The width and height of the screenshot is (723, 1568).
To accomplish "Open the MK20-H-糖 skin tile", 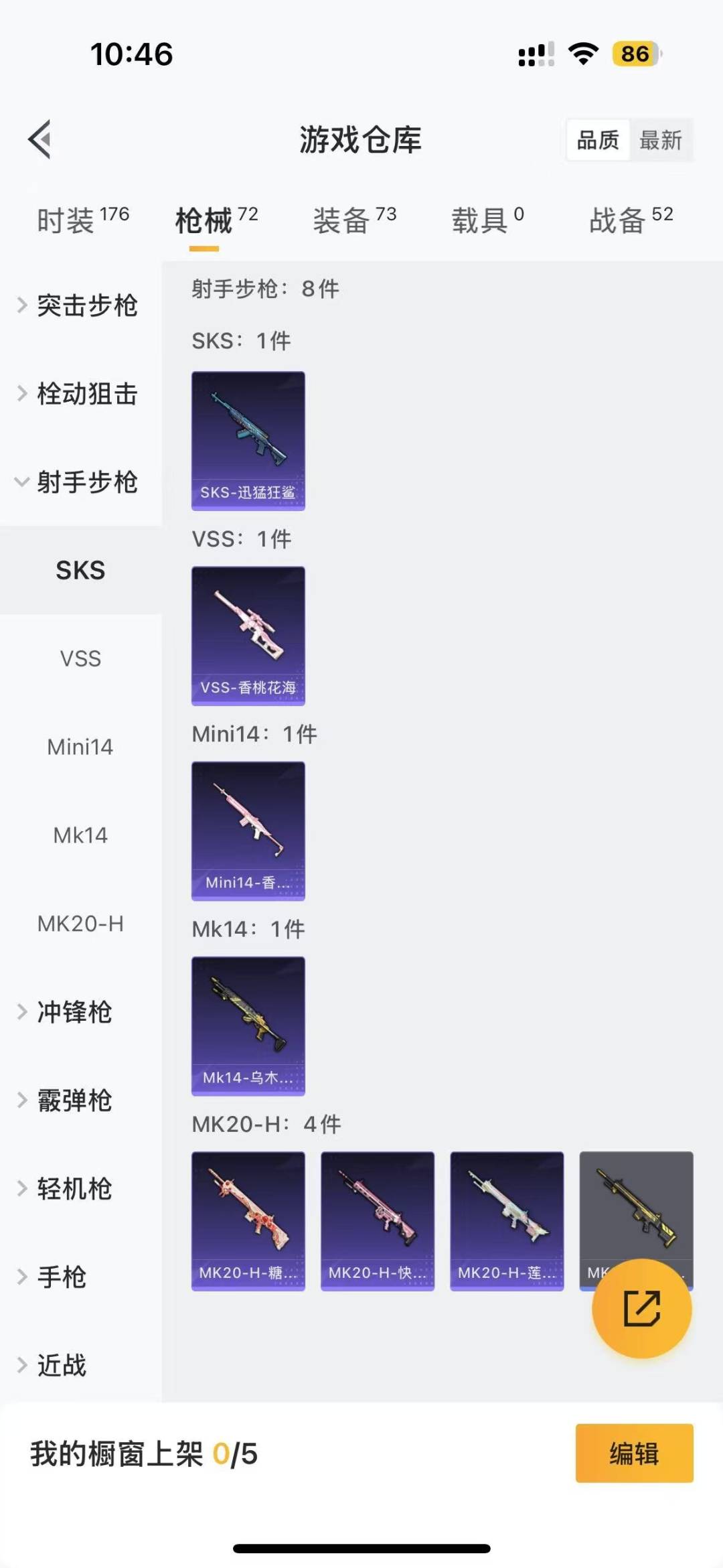I will click(248, 1221).
